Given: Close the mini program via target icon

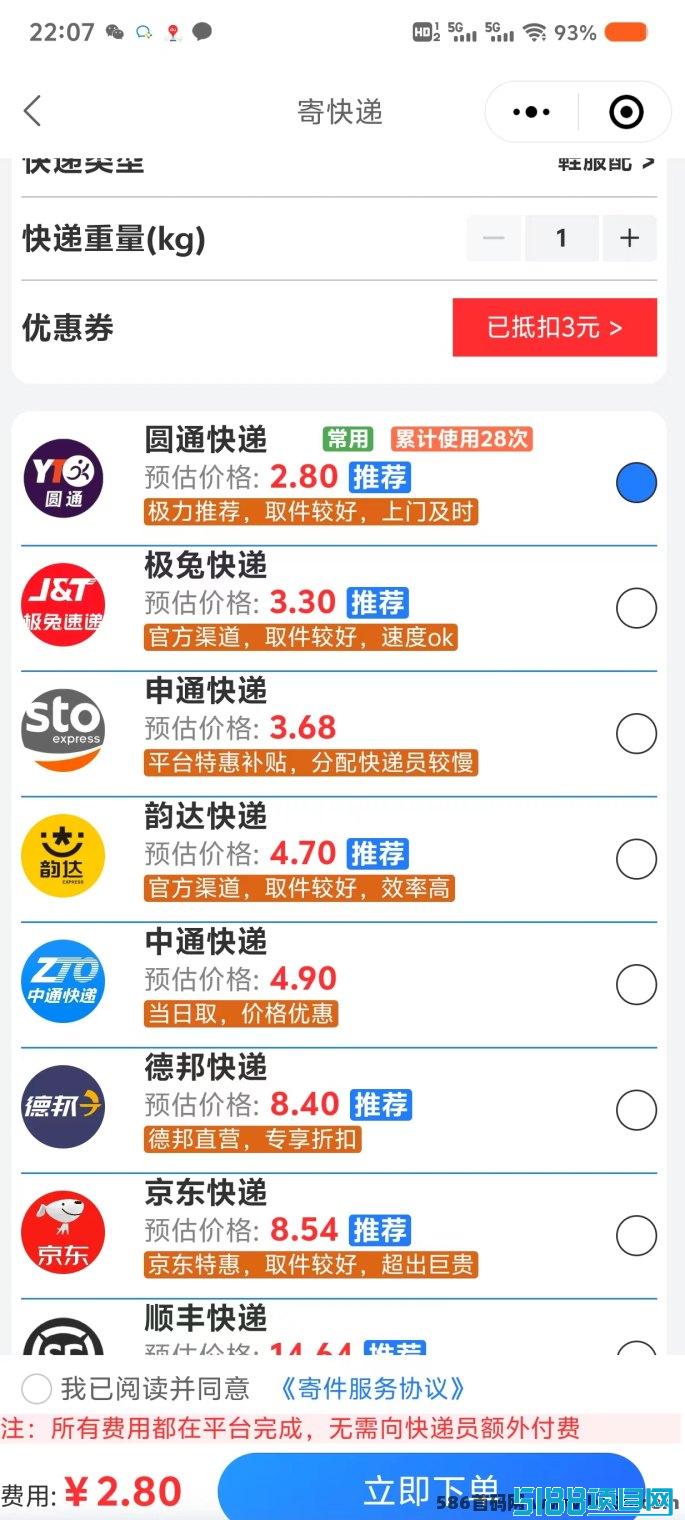Looking at the screenshot, I should pyautogui.click(x=626, y=112).
